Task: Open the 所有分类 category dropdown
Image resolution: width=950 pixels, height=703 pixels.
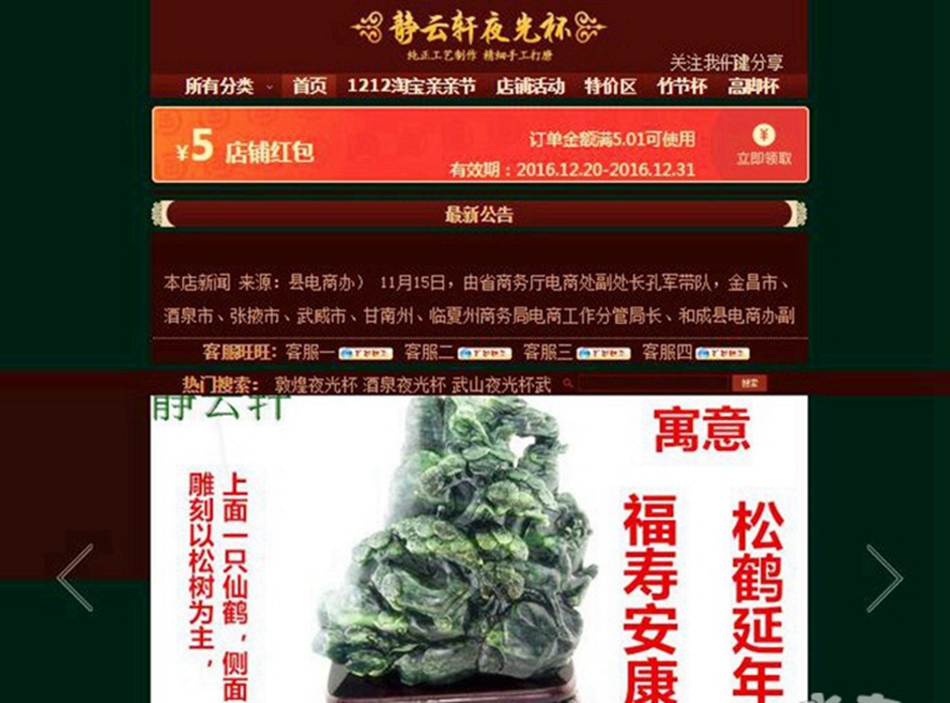Action: (228, 86)
